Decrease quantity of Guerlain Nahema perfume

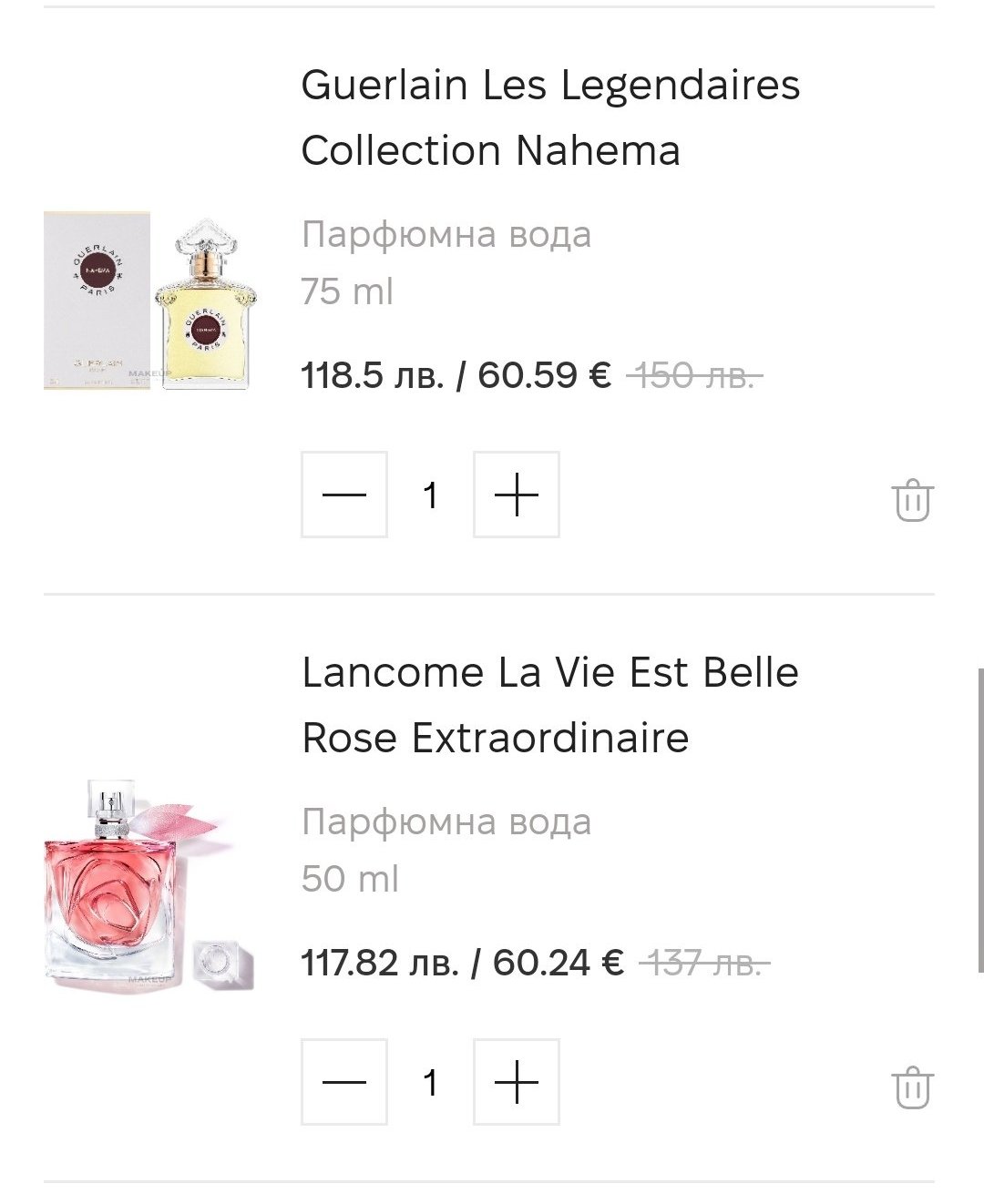pyautogui.click(x=344, y=495)
